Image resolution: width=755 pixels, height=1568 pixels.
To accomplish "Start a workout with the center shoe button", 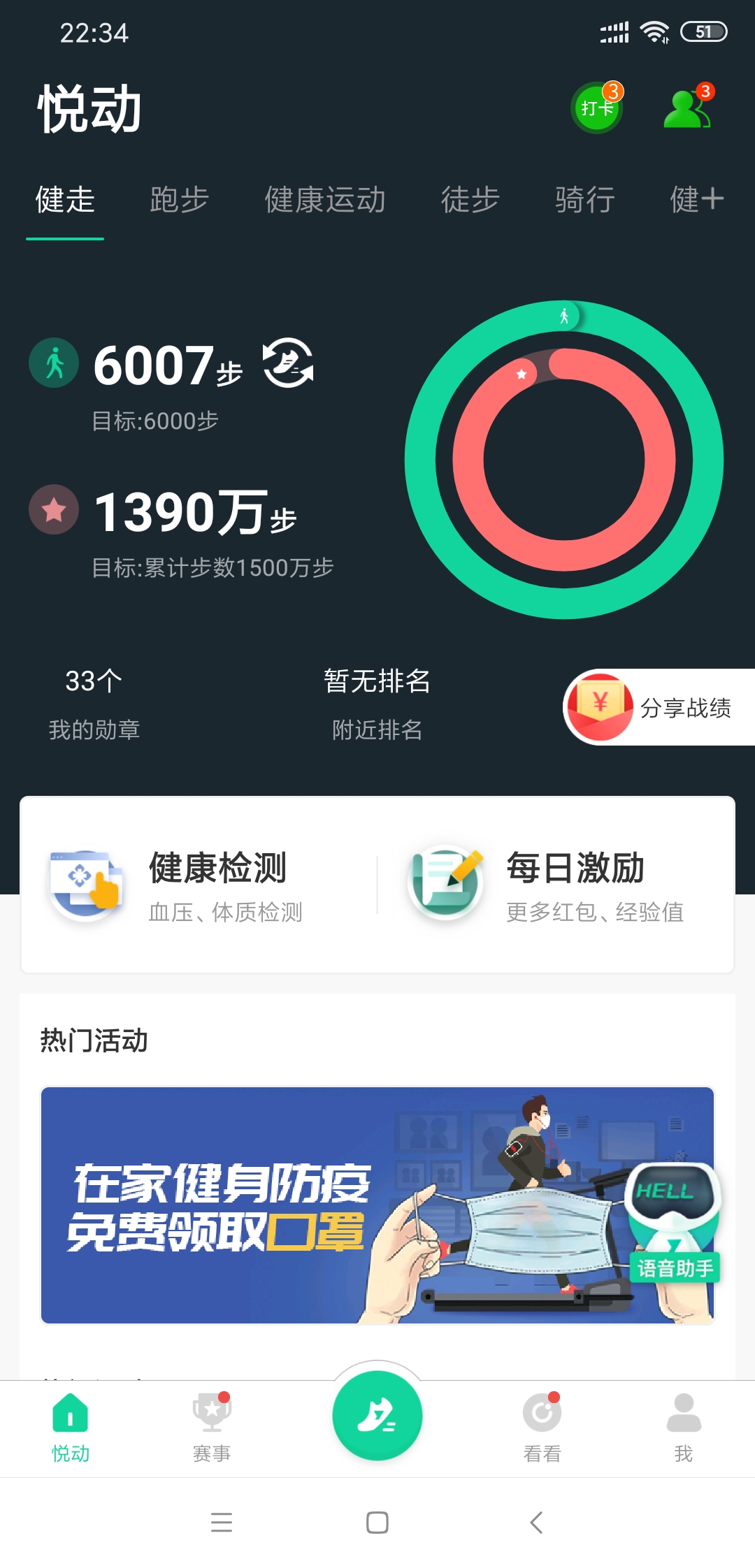I will pos(377,1416).
